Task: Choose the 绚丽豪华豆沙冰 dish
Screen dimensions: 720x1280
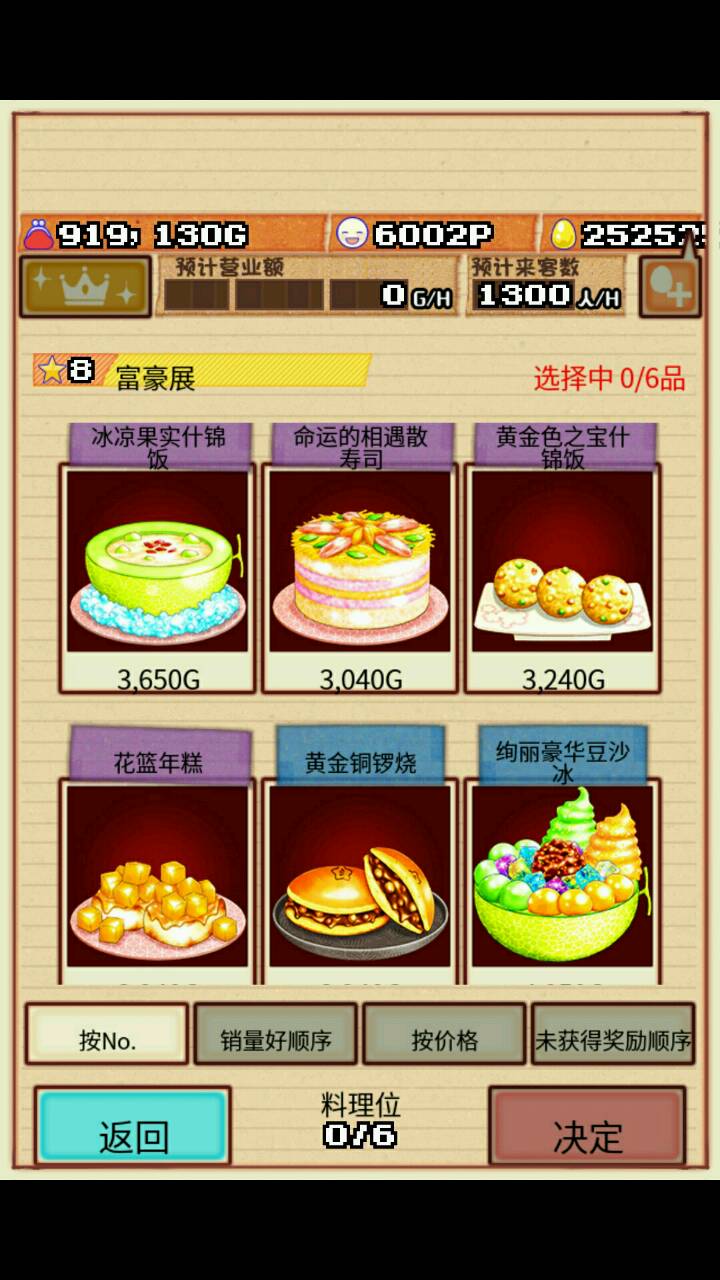Action: click(x=564, y=875)
